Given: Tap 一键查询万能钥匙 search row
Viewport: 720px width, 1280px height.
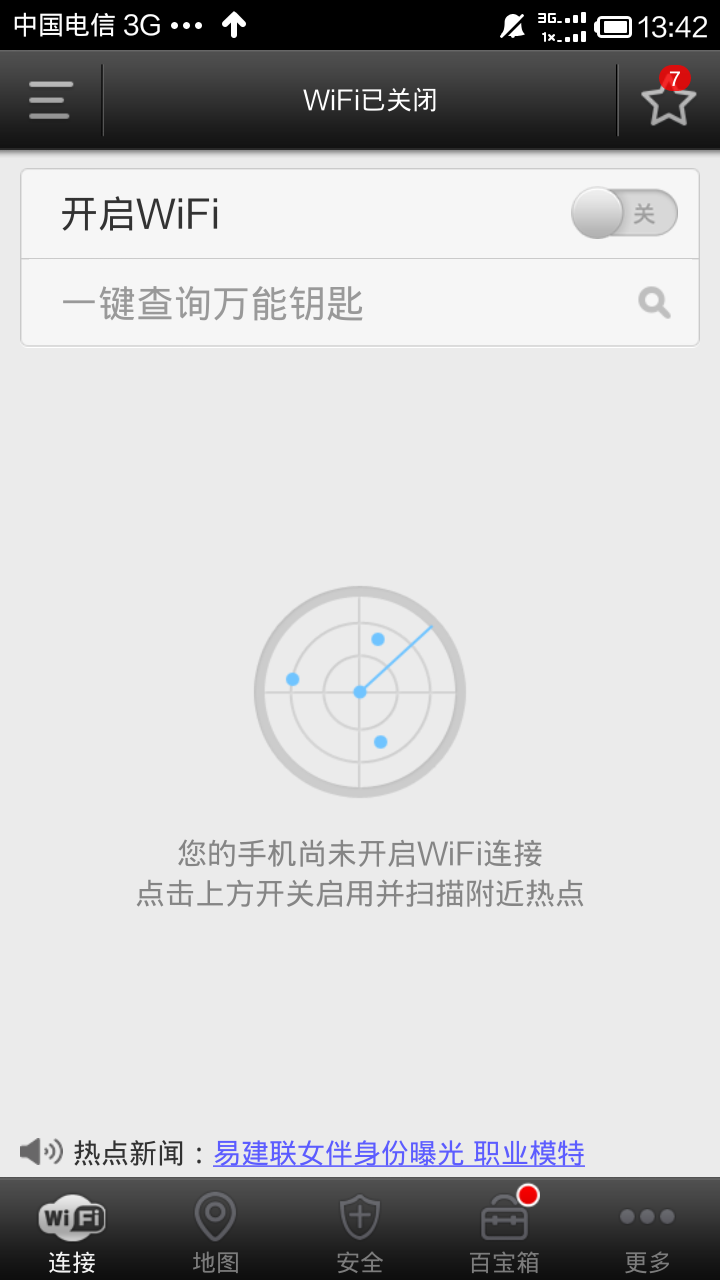Looking at the screenshot, I should click(x=360, y=303).
